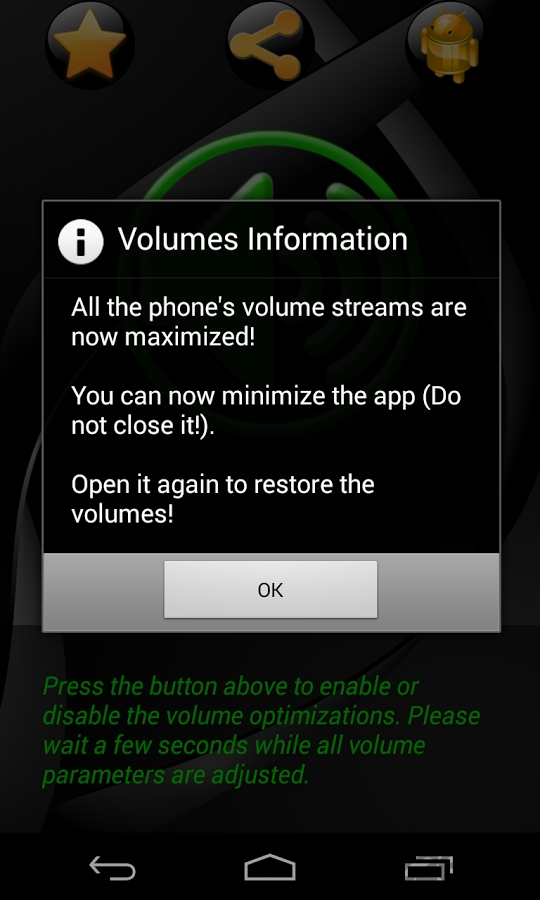Open the recent apps view

click(x=429, y=868)
